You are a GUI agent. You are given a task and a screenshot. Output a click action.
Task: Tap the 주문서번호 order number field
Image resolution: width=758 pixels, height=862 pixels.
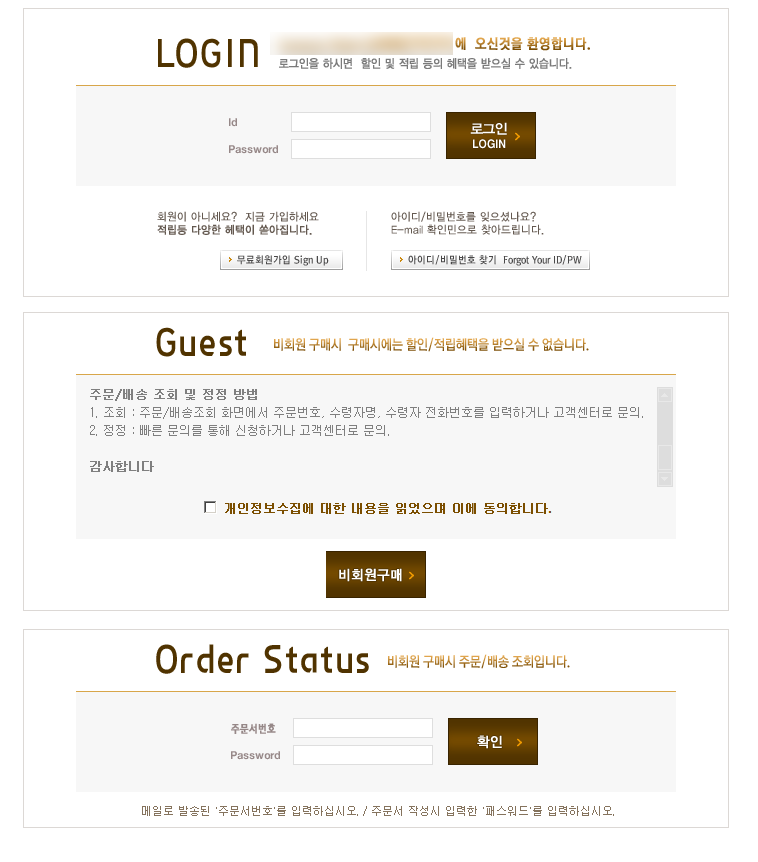(x=362, y=728)
